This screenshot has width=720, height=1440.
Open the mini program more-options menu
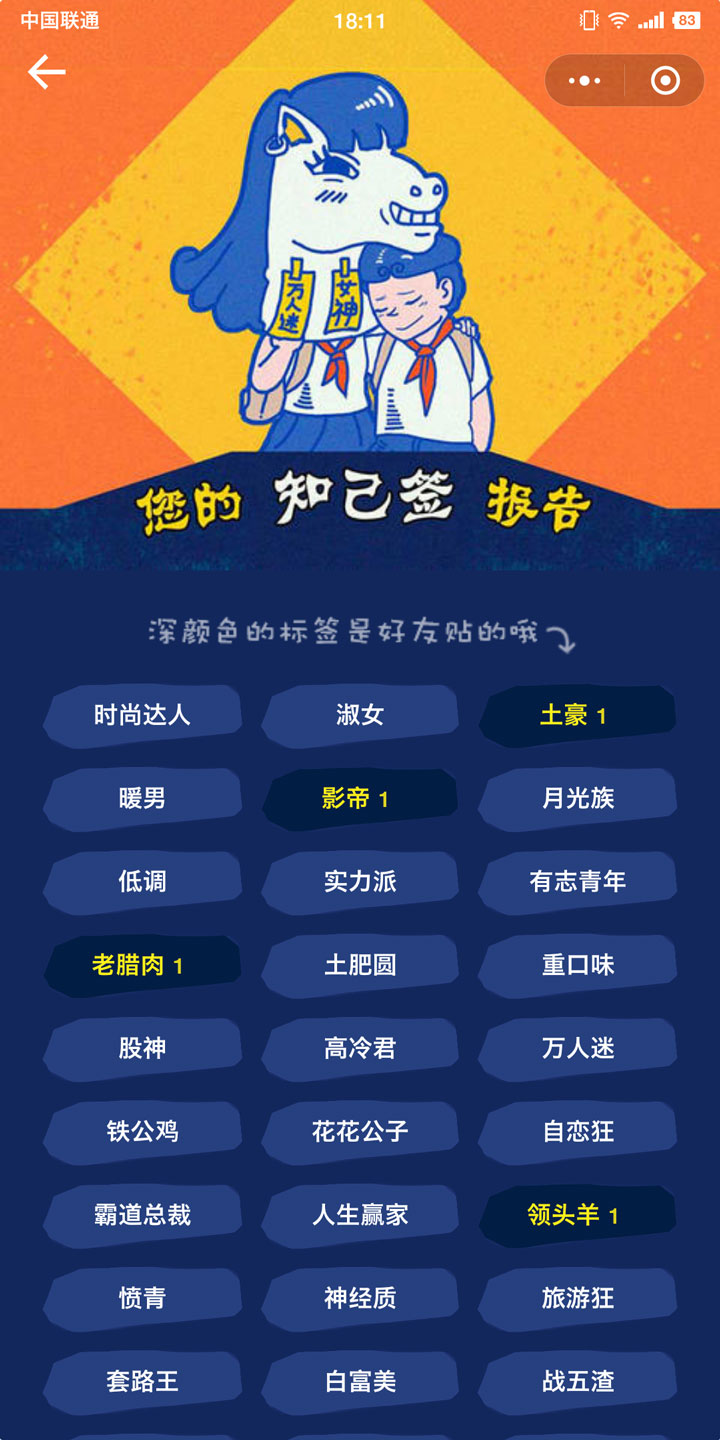[584, 81]
